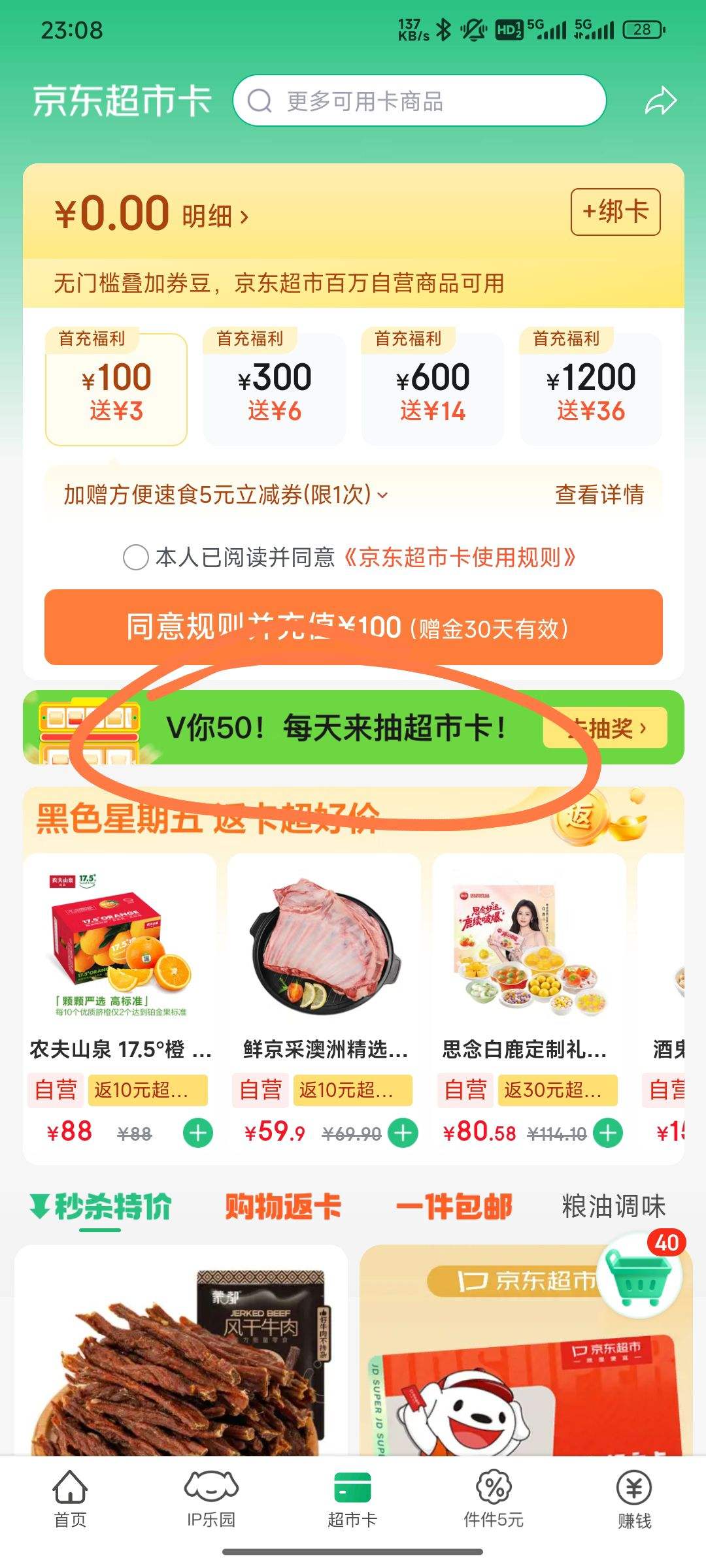Screen dimensions: 706x1568
Task: Switch to the 购物返卡 tab
Action: [284, 1207]
